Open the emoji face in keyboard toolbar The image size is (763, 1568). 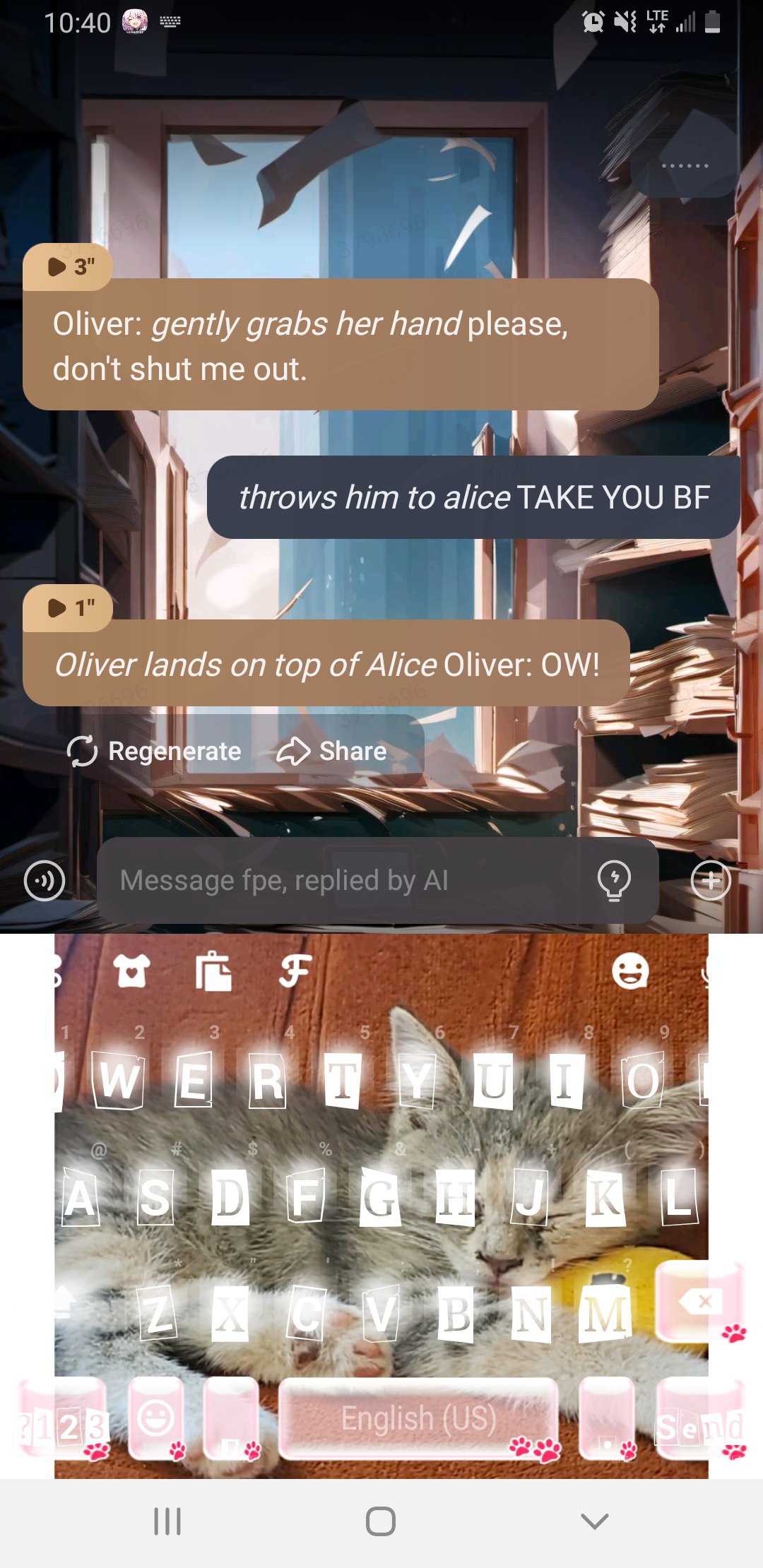630,971
